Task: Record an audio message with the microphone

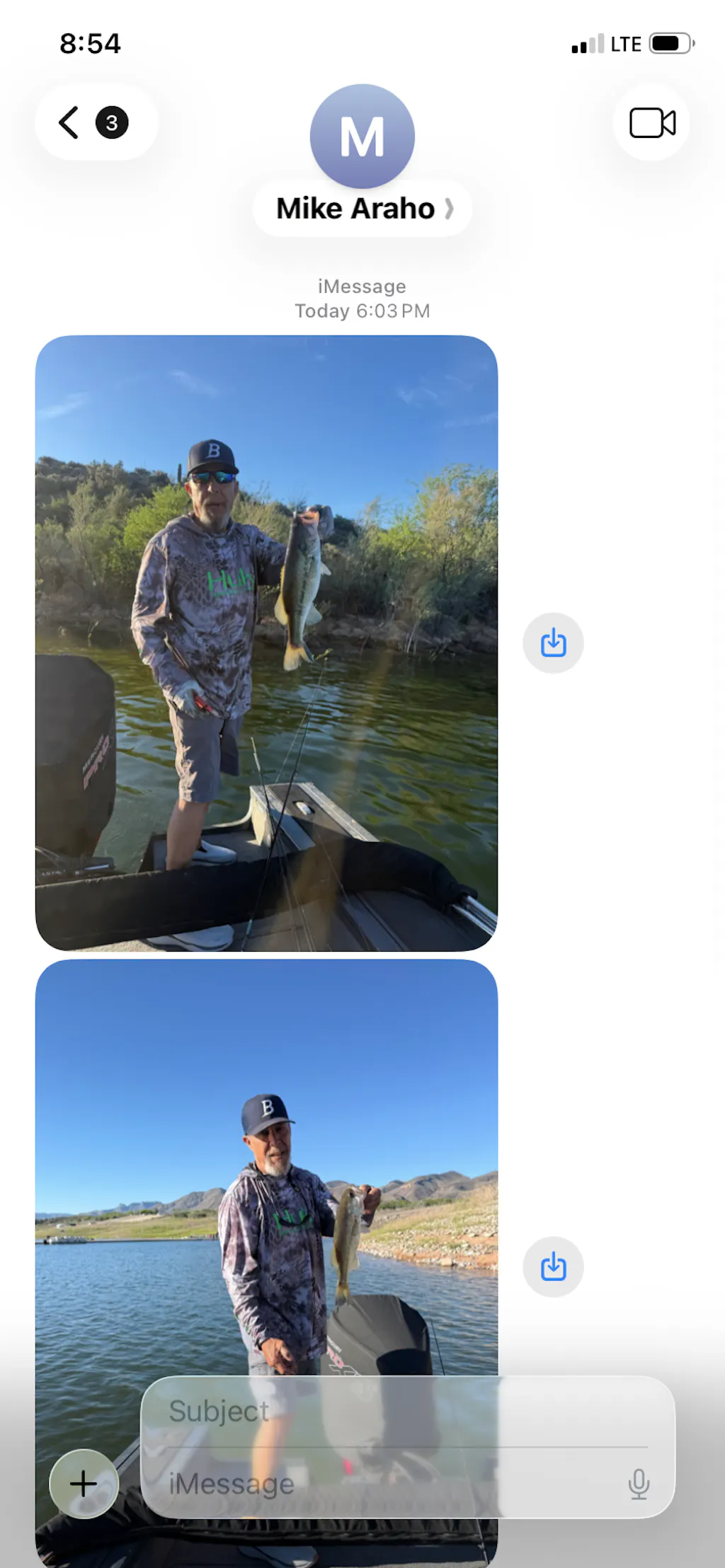Action: tap(639, 1484)
